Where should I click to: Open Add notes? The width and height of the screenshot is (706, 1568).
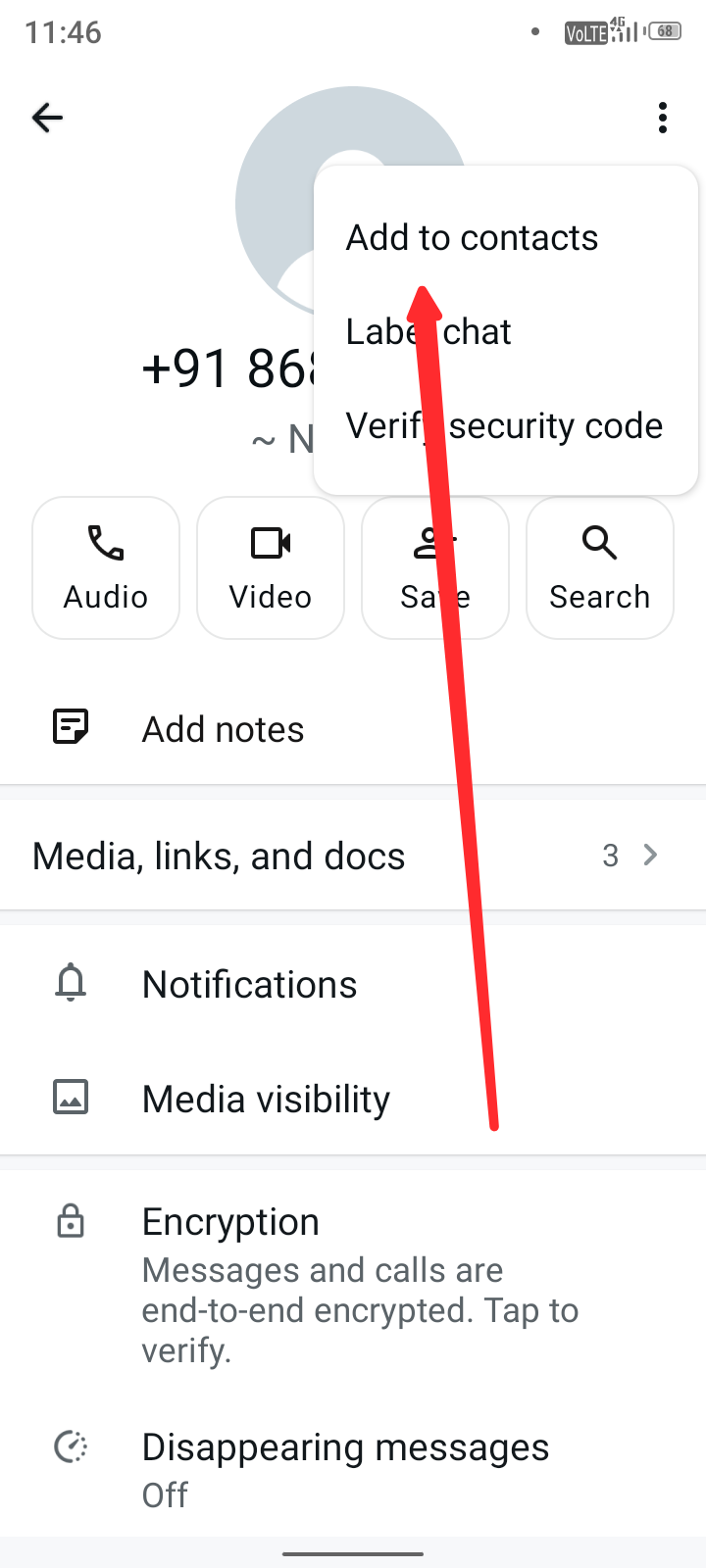pyautogui.click(x=224, y=729)
